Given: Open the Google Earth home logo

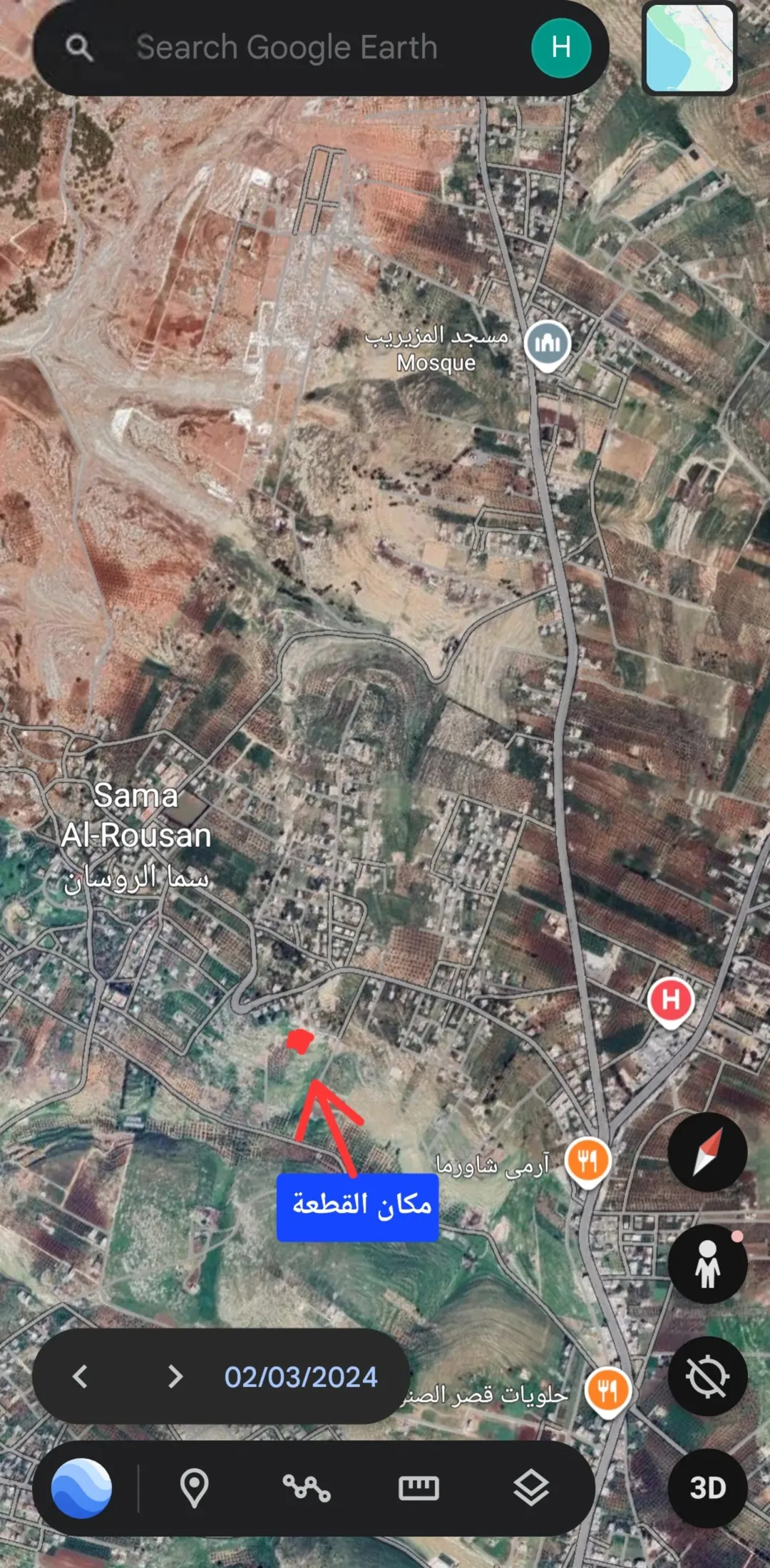Looking at the screenshot, I should 81,1488.
